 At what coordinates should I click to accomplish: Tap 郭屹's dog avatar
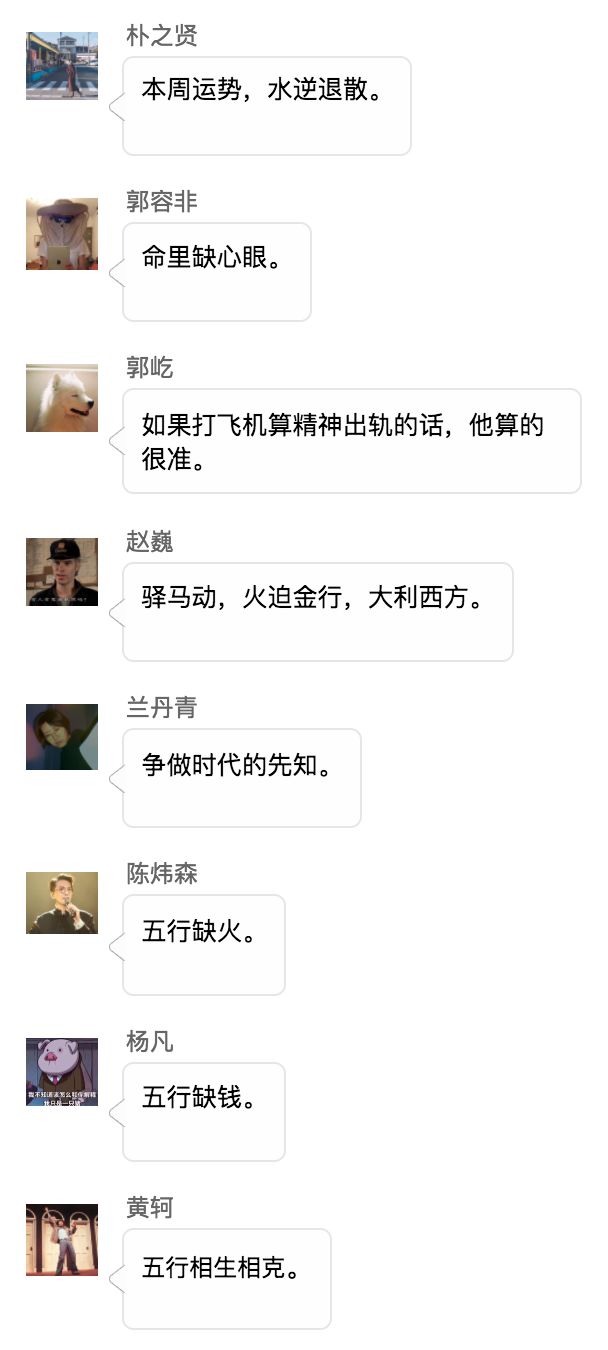pos(62,398)
